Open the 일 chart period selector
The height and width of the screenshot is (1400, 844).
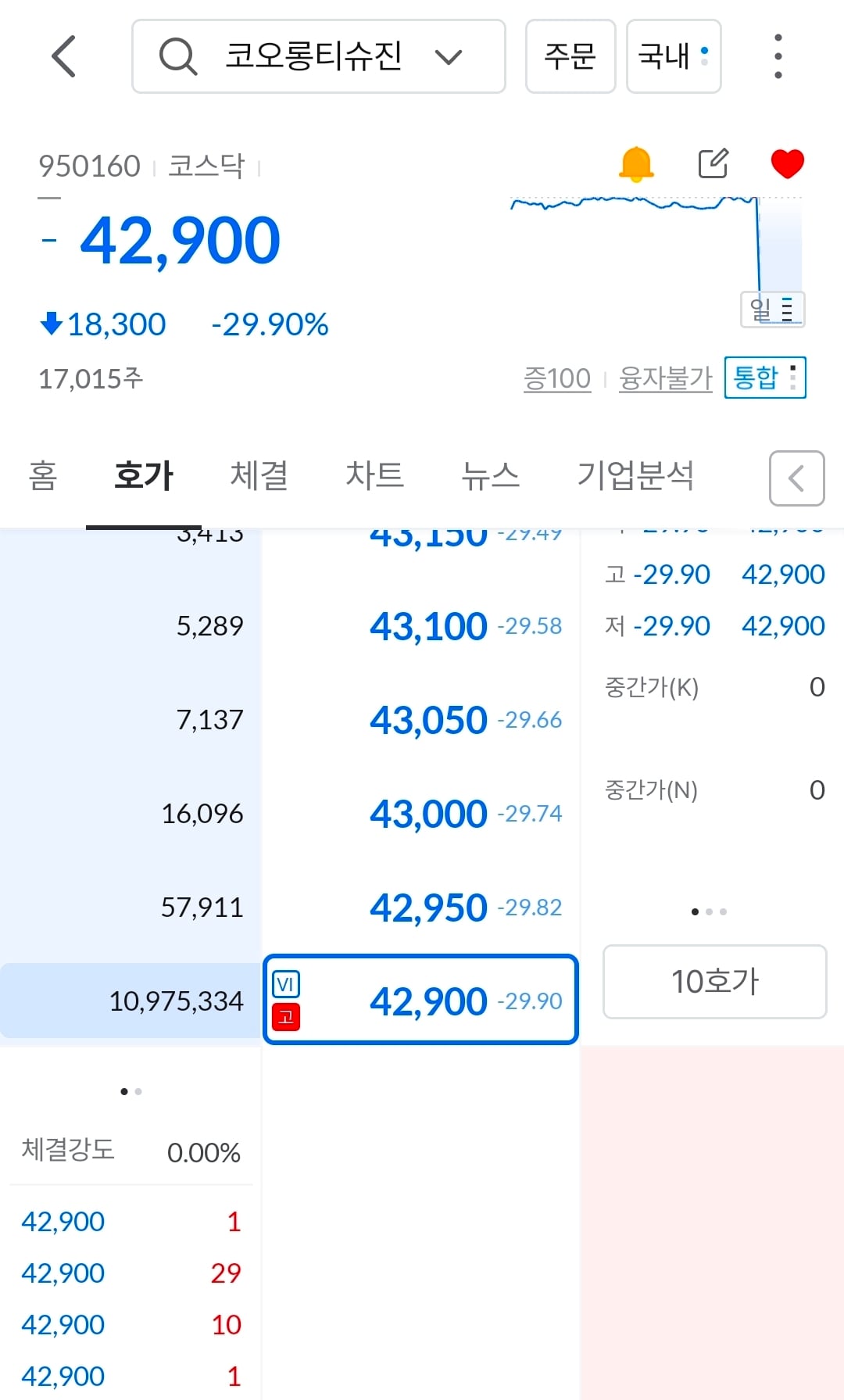pos(772,310)
